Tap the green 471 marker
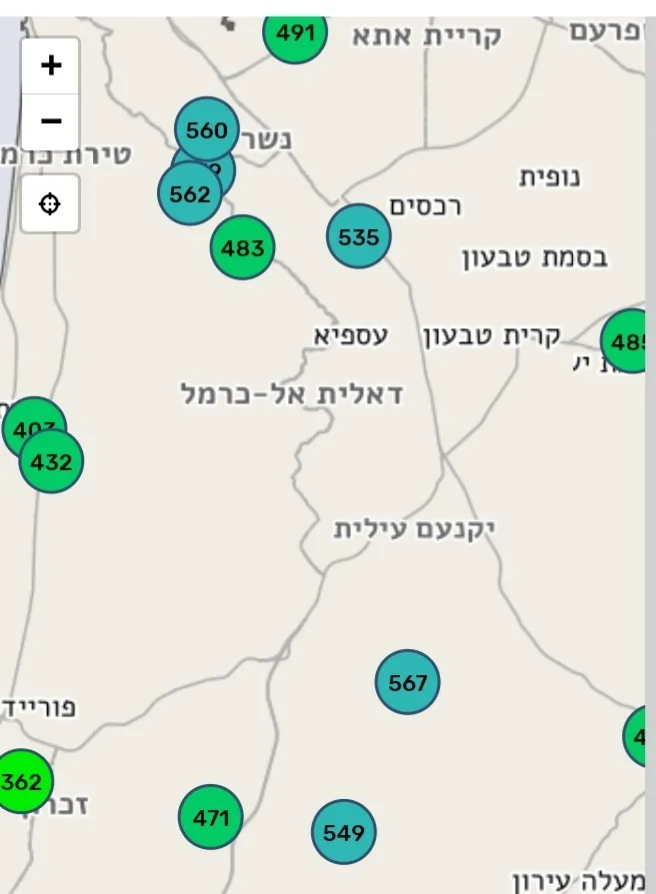 point(211,818)
